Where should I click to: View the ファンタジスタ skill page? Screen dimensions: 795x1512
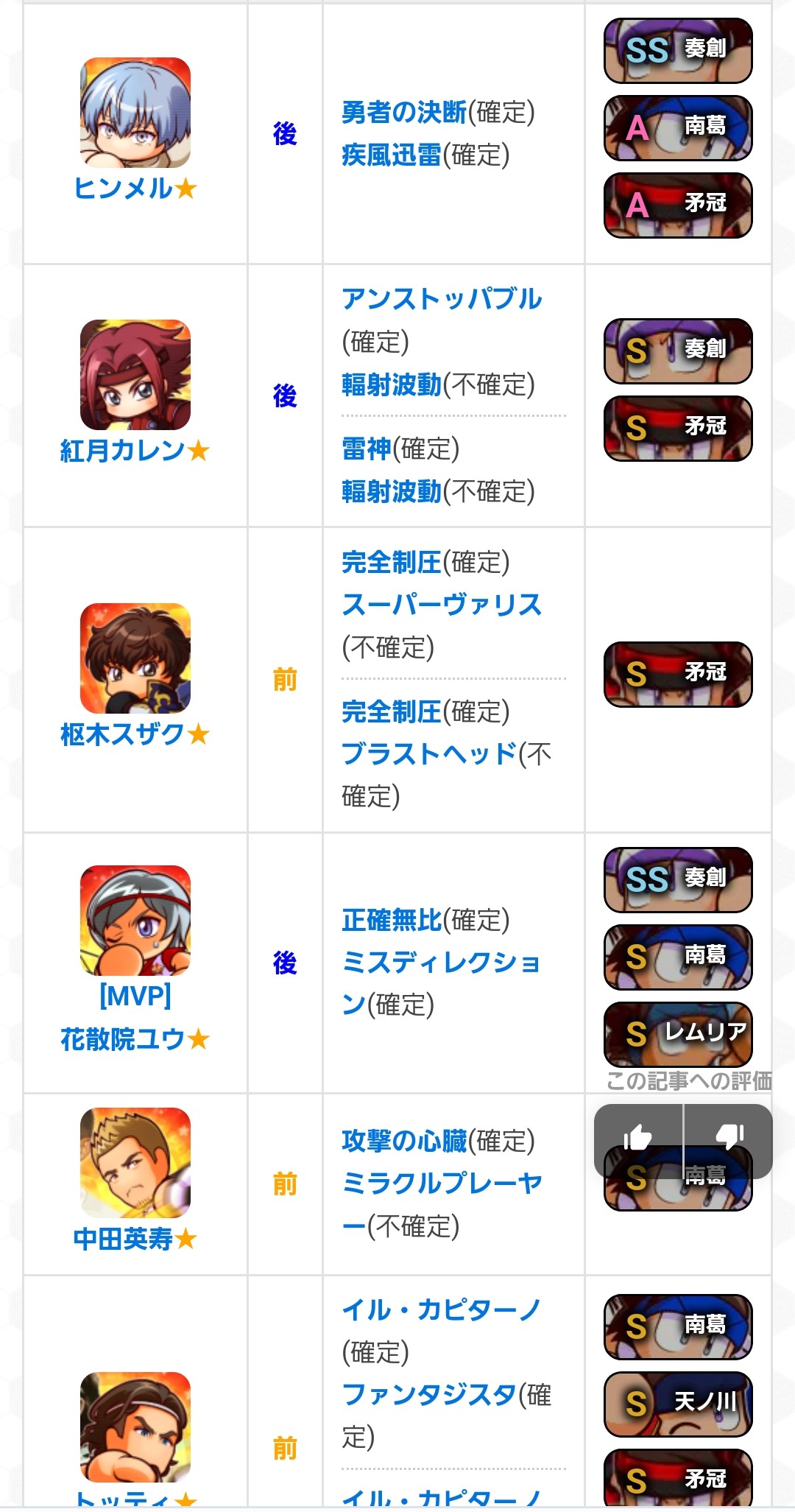click(429, 1394)
